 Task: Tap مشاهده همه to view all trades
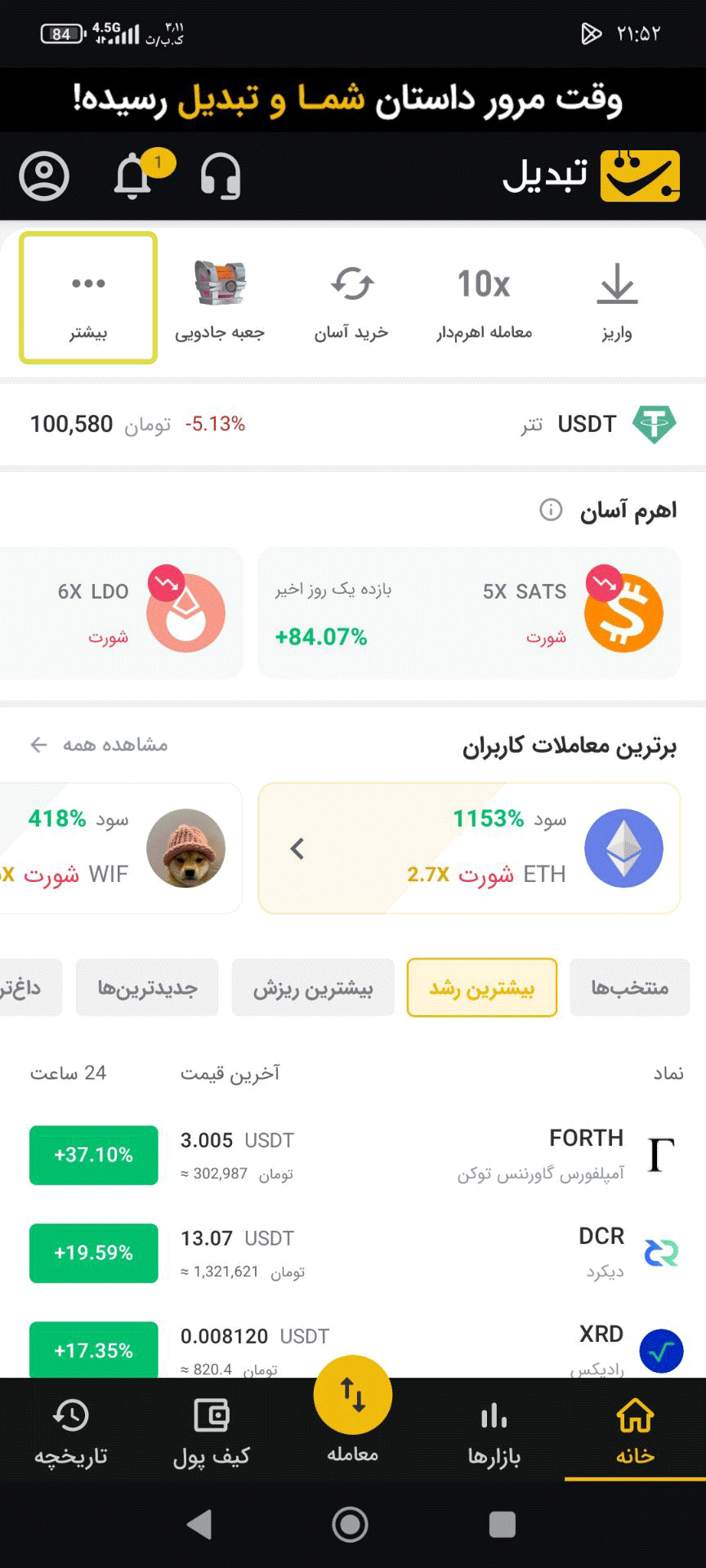click(x=100, y=745)
